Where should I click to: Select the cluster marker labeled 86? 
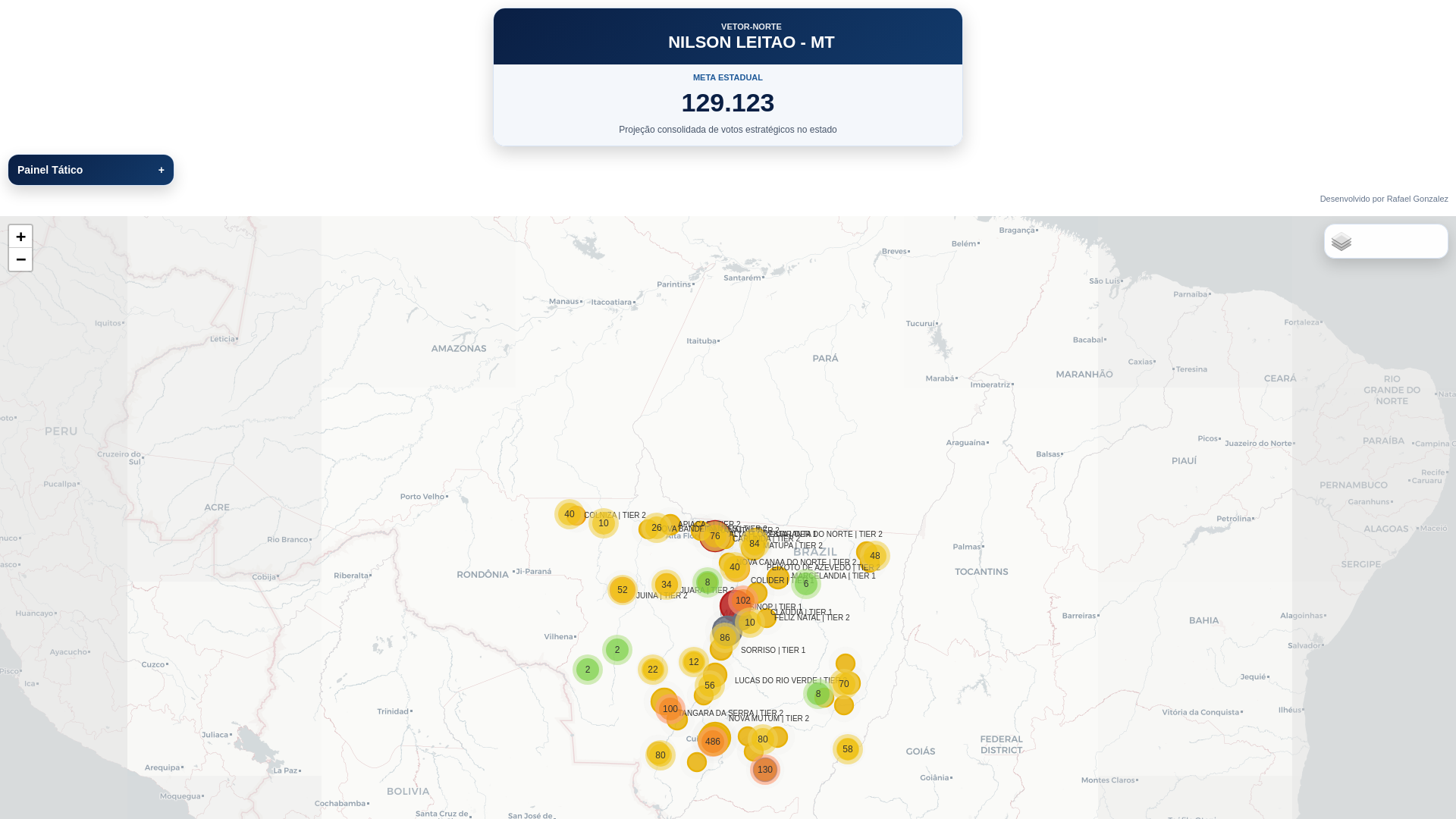pyautogui.click(x=724, y=638)
